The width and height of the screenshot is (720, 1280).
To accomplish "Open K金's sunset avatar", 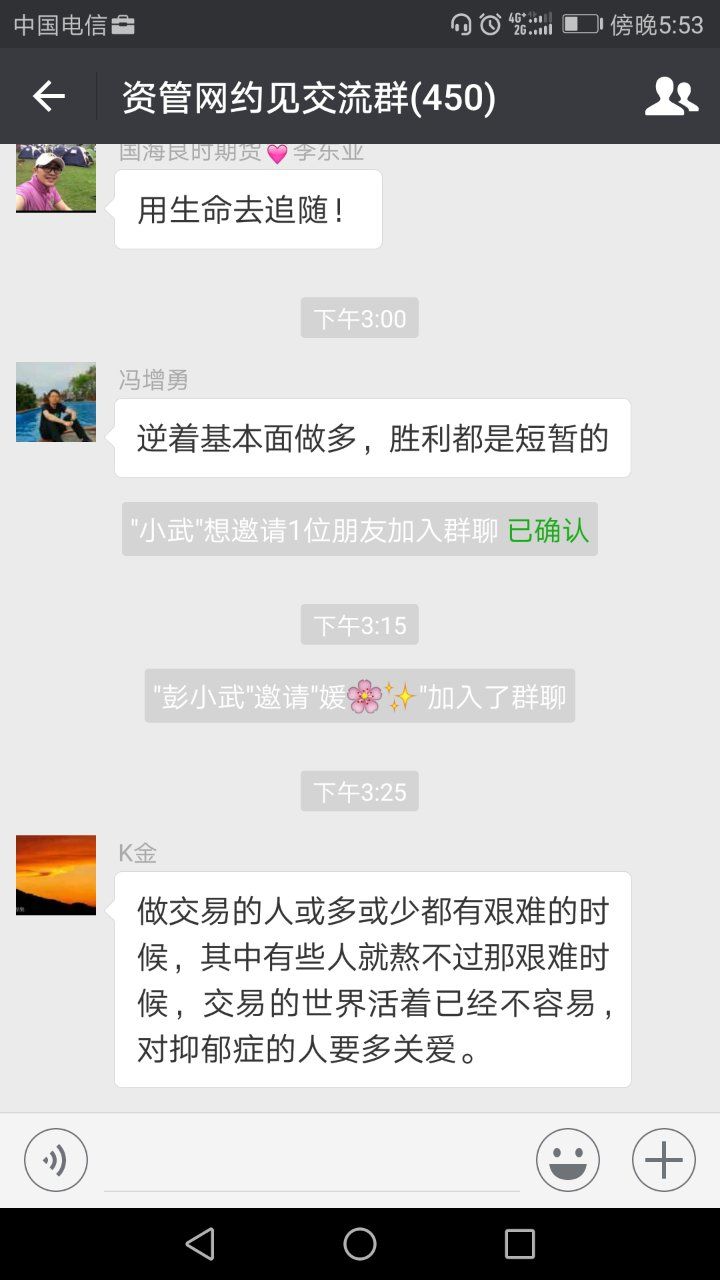I will [x=56, y=875].
